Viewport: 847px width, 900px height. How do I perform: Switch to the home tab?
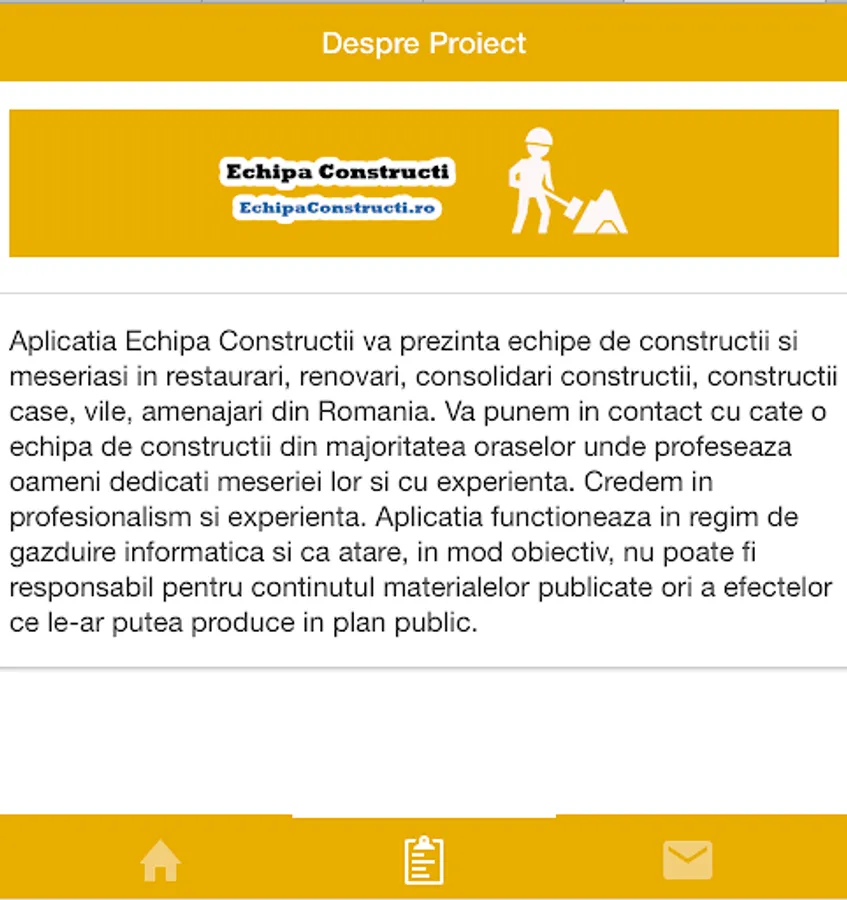[x=160, y=860]
